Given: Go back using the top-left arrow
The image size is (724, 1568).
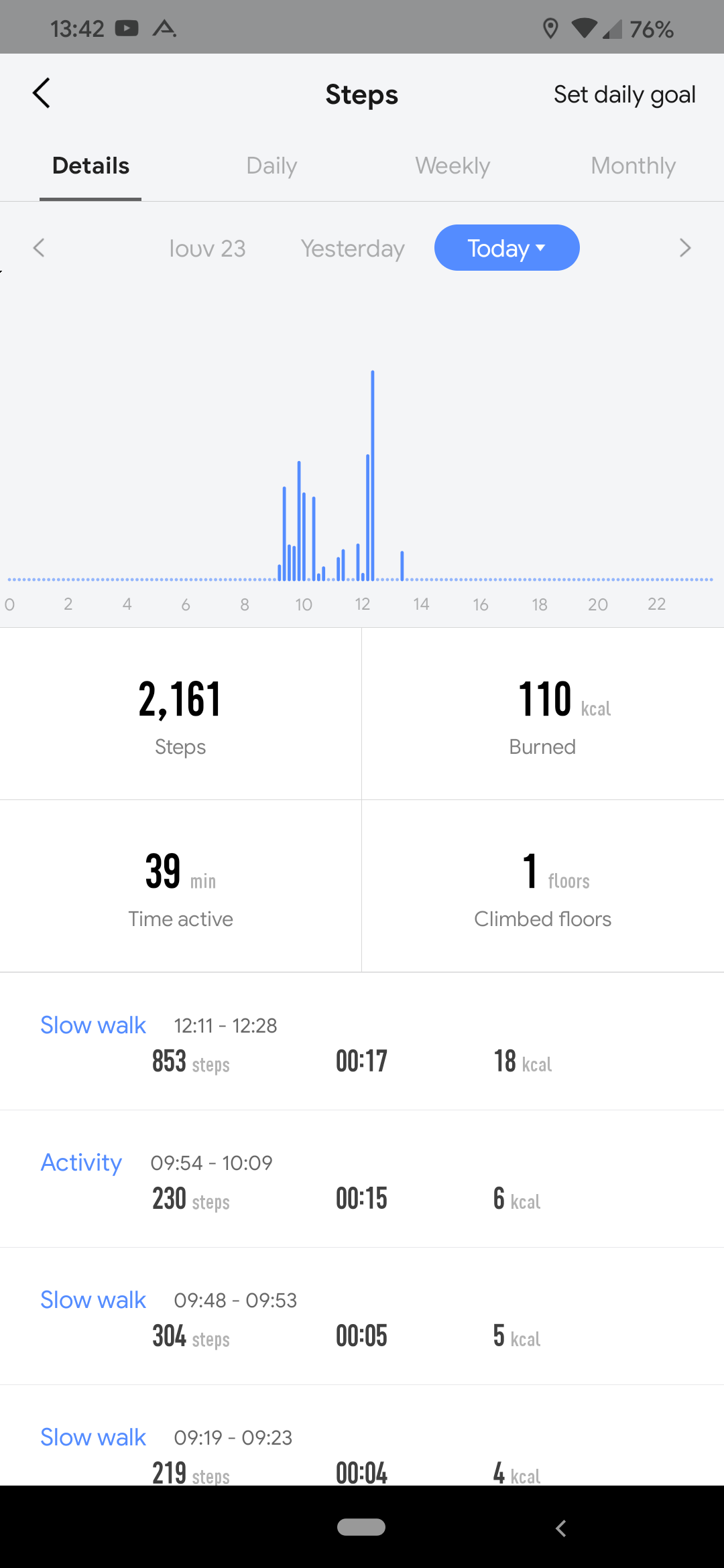Looking at the screenshot, I should pos(42,93).
